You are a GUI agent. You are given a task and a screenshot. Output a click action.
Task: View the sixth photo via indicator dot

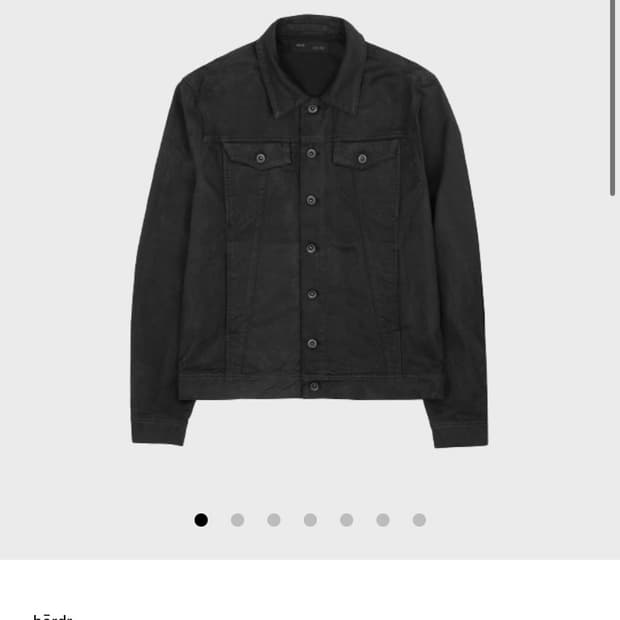point(383,520)
